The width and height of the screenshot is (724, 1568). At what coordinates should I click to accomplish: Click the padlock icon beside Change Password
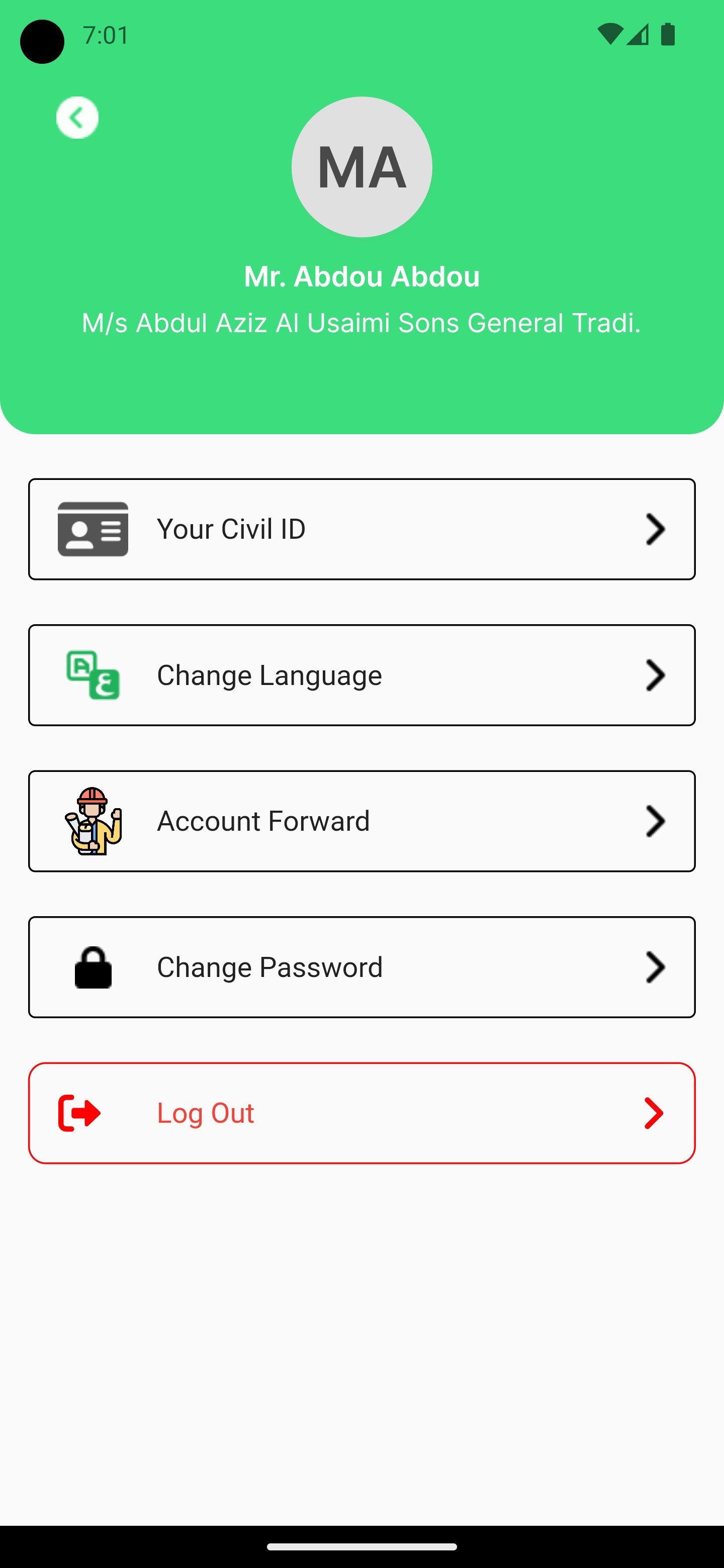pyautogui.click(x=92, y=966)
